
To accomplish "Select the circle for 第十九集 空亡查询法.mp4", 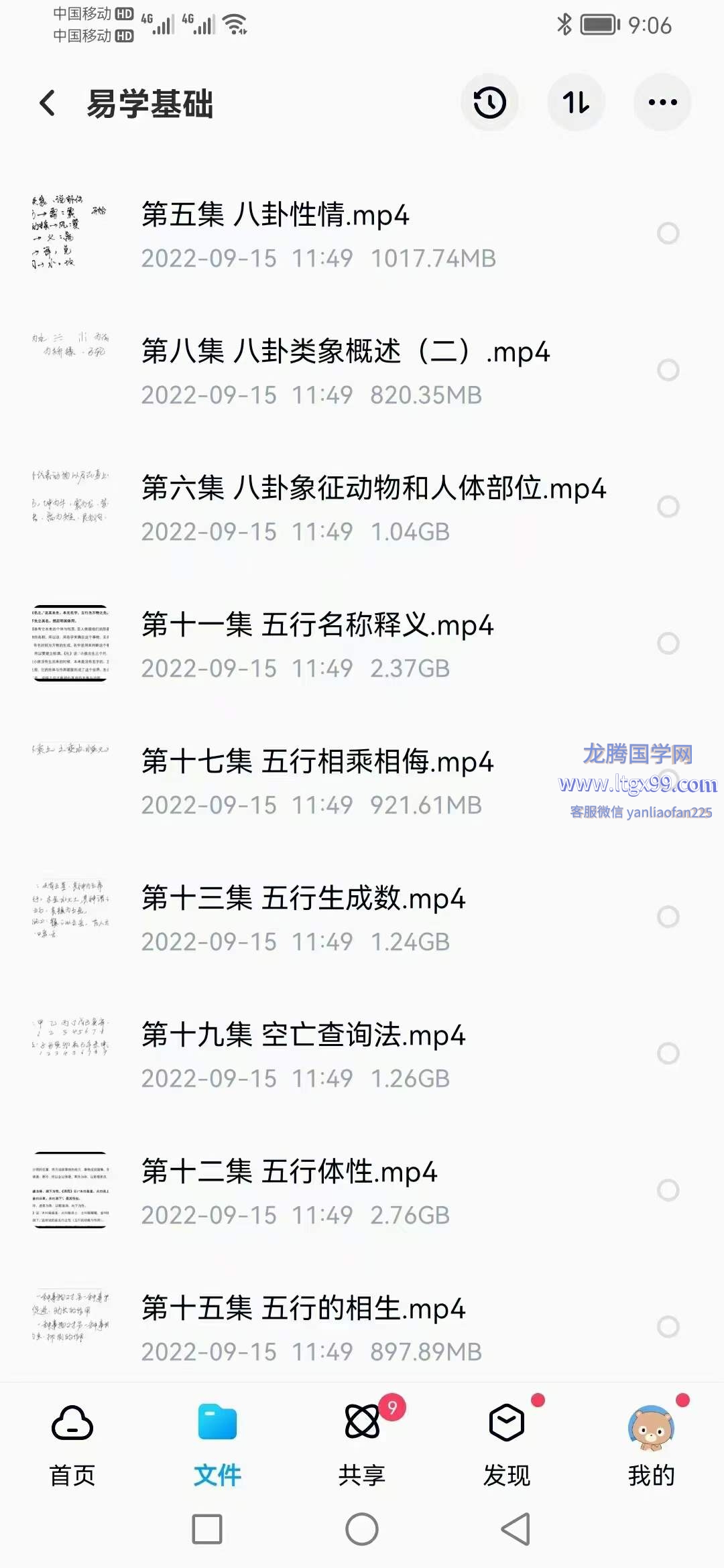I will (668, 1053).
